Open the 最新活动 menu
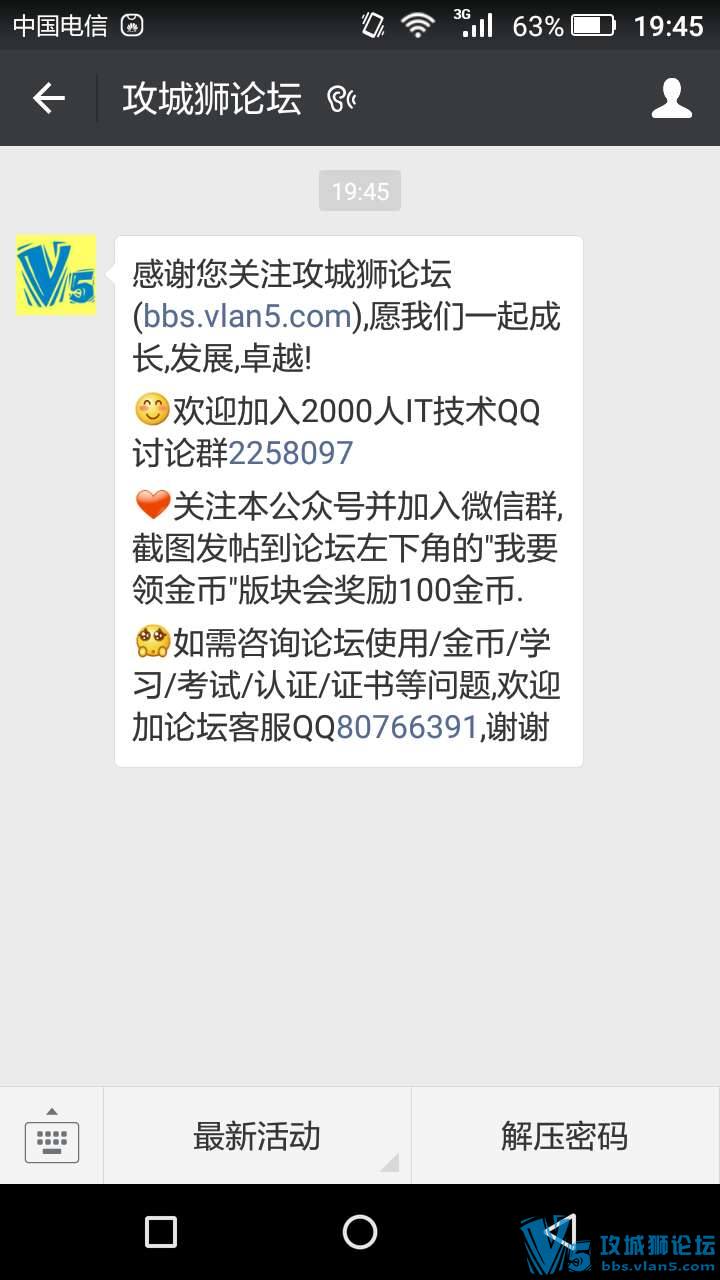This screenshot has width=720, height=1280. coord(257,1136)
